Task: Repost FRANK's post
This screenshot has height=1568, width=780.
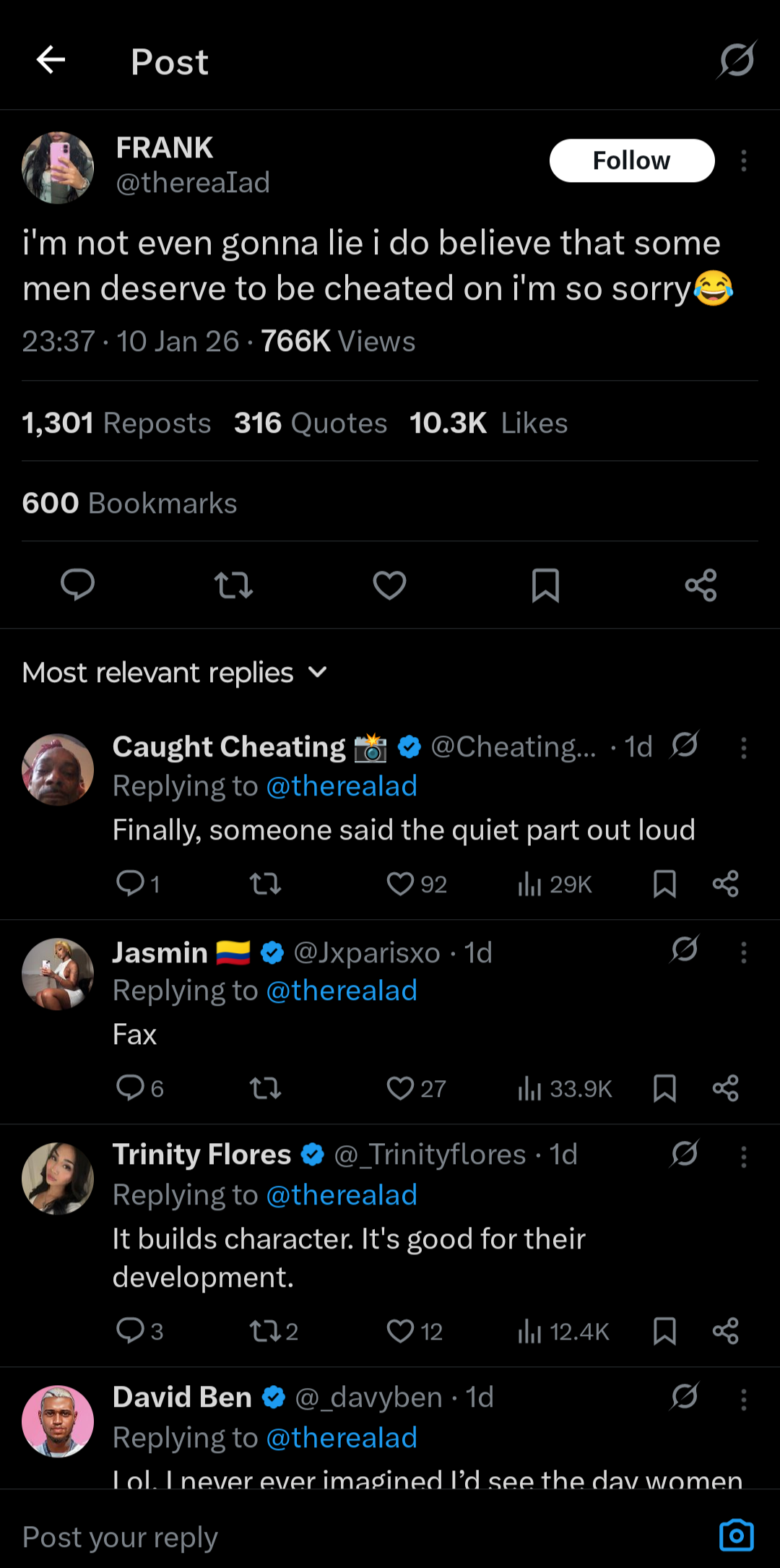Action: (234, 585)
